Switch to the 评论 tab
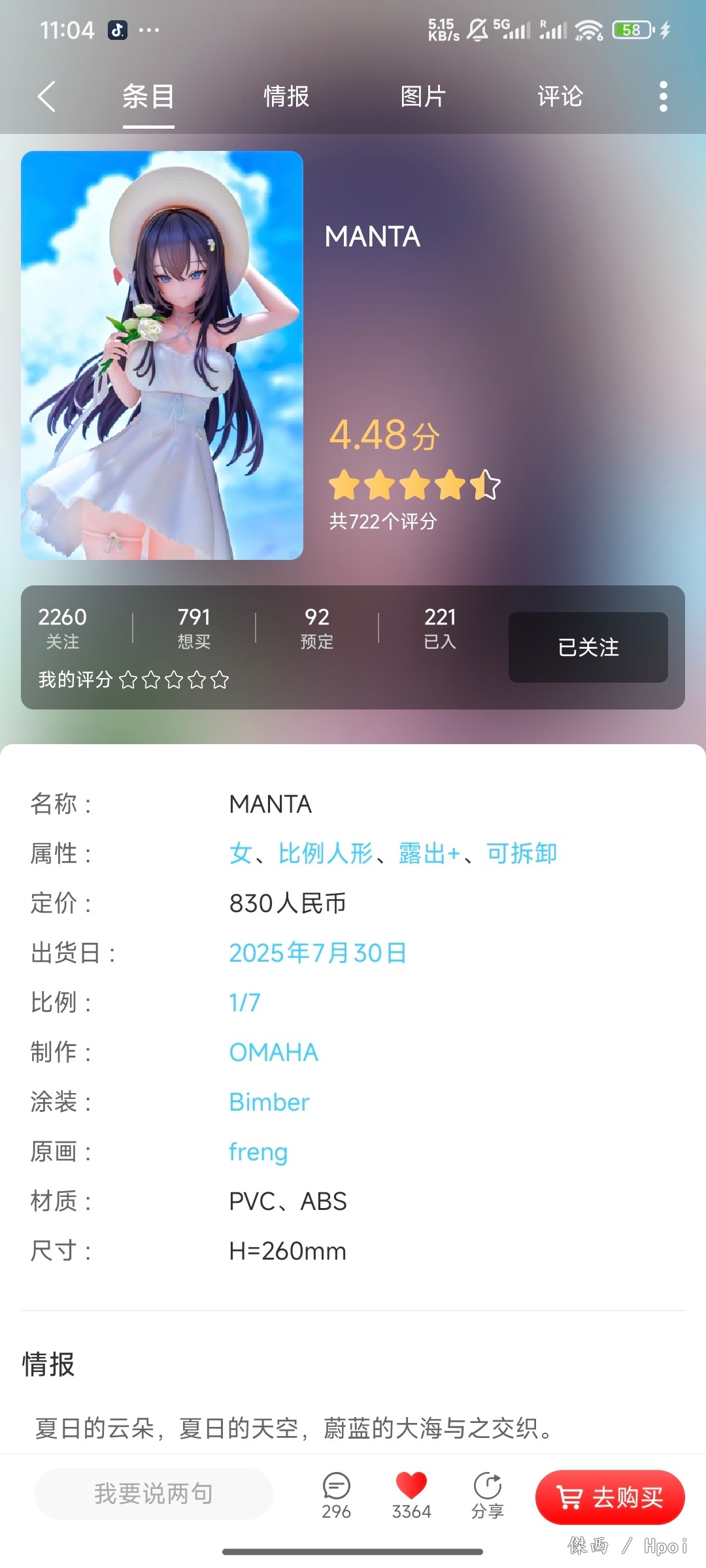 pyautogui.click(x=560, y=97)
